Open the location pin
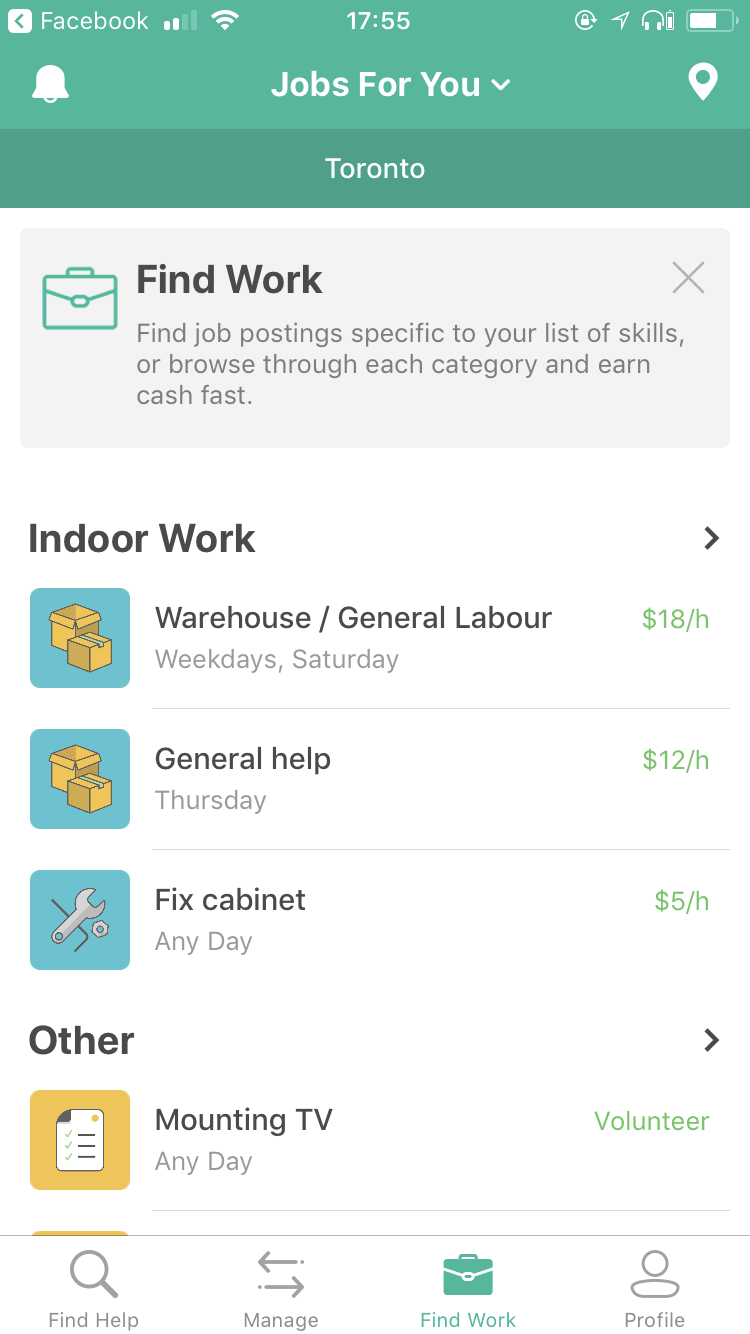 click(x=703, y=83)
